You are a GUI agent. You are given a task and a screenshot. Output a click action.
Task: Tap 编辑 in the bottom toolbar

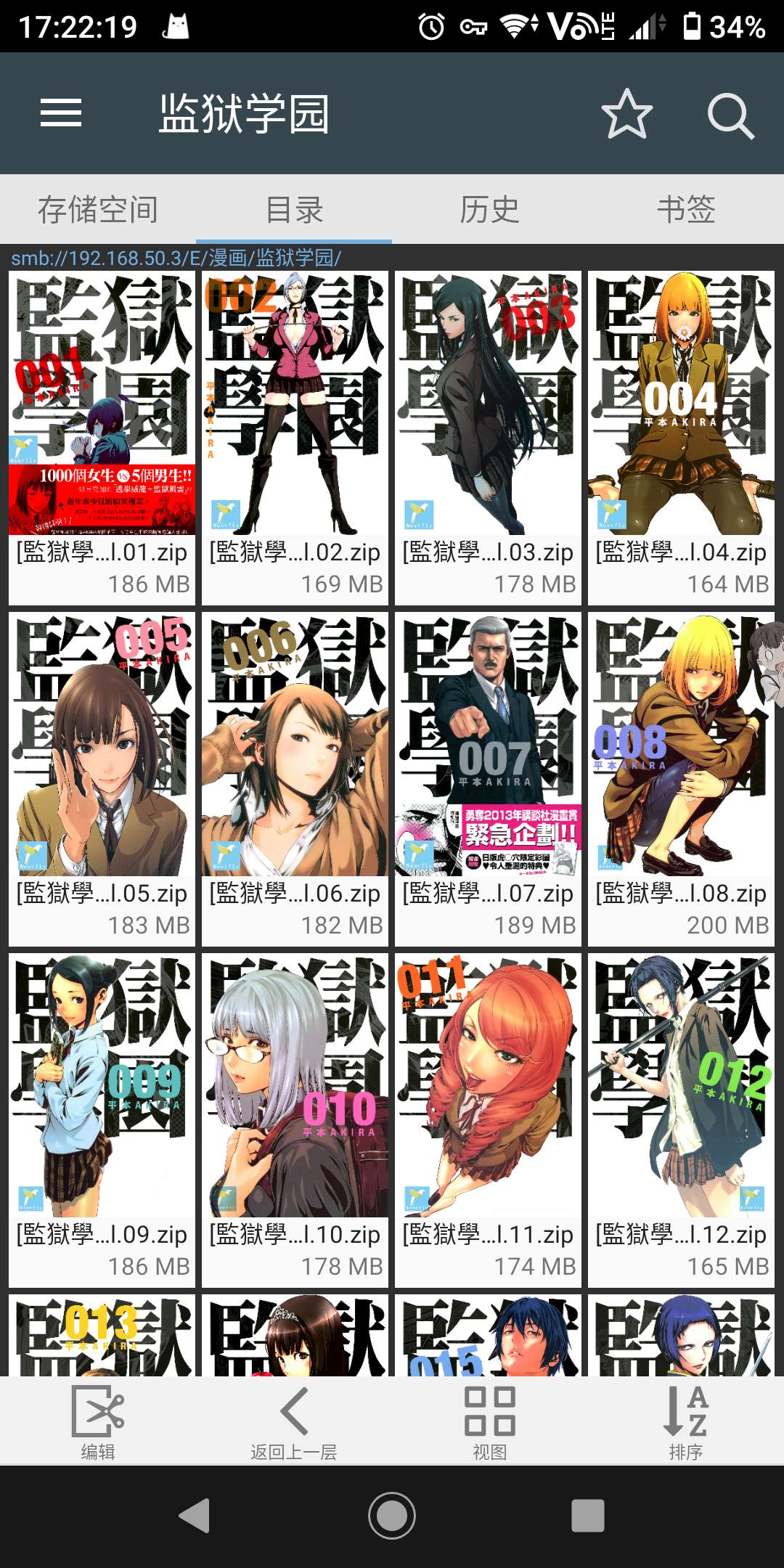click(x=98, y=1421)
